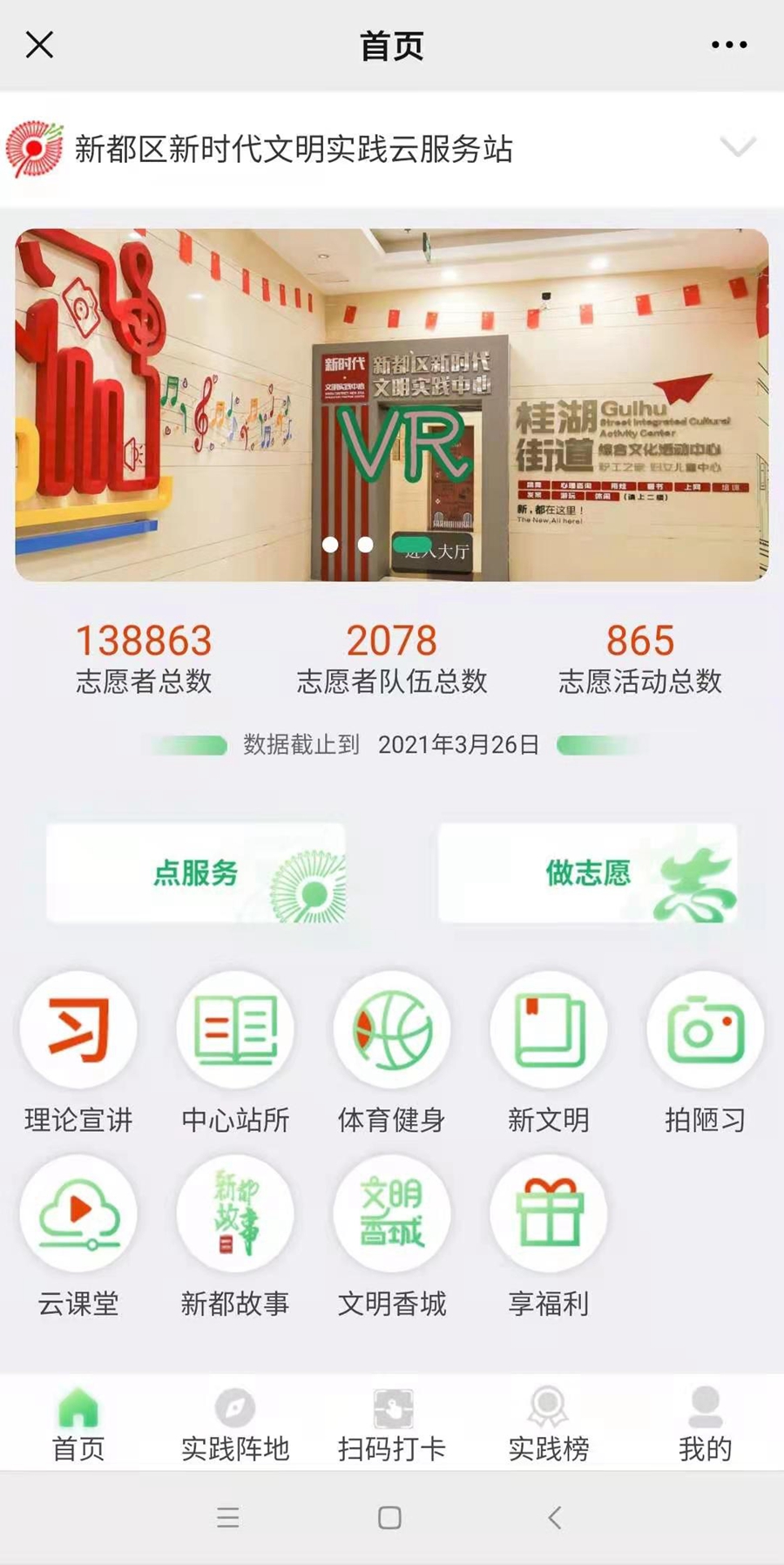Open 拍陋习 camera feature

pos(705,1031)
